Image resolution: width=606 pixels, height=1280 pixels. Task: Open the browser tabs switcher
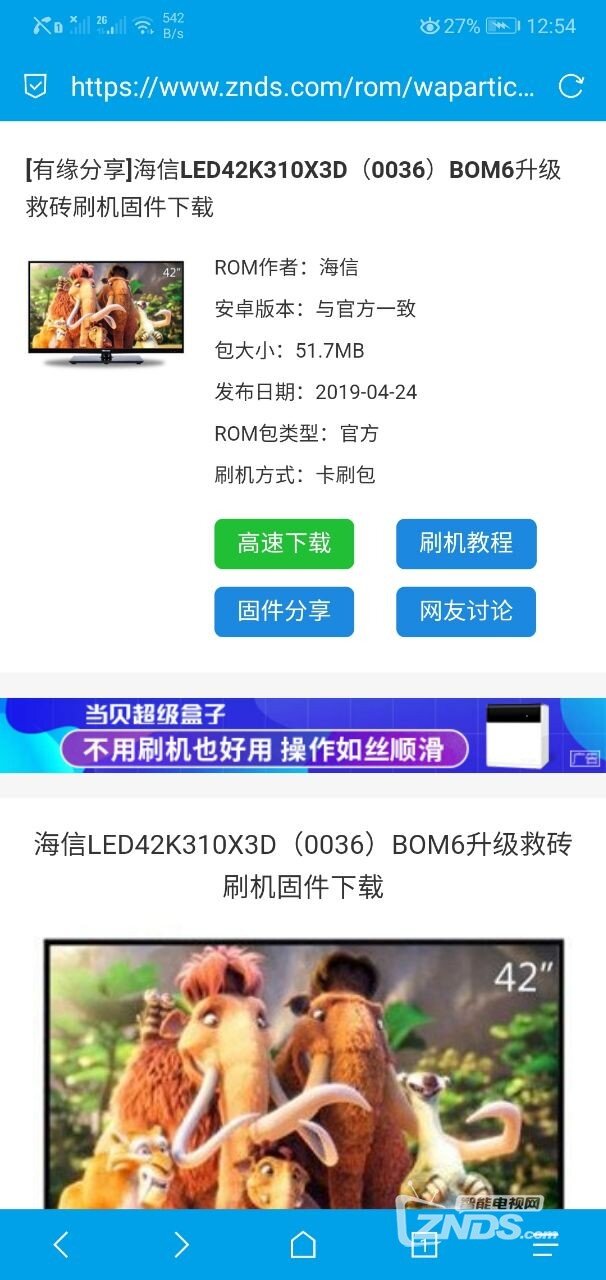point(424,1244)
